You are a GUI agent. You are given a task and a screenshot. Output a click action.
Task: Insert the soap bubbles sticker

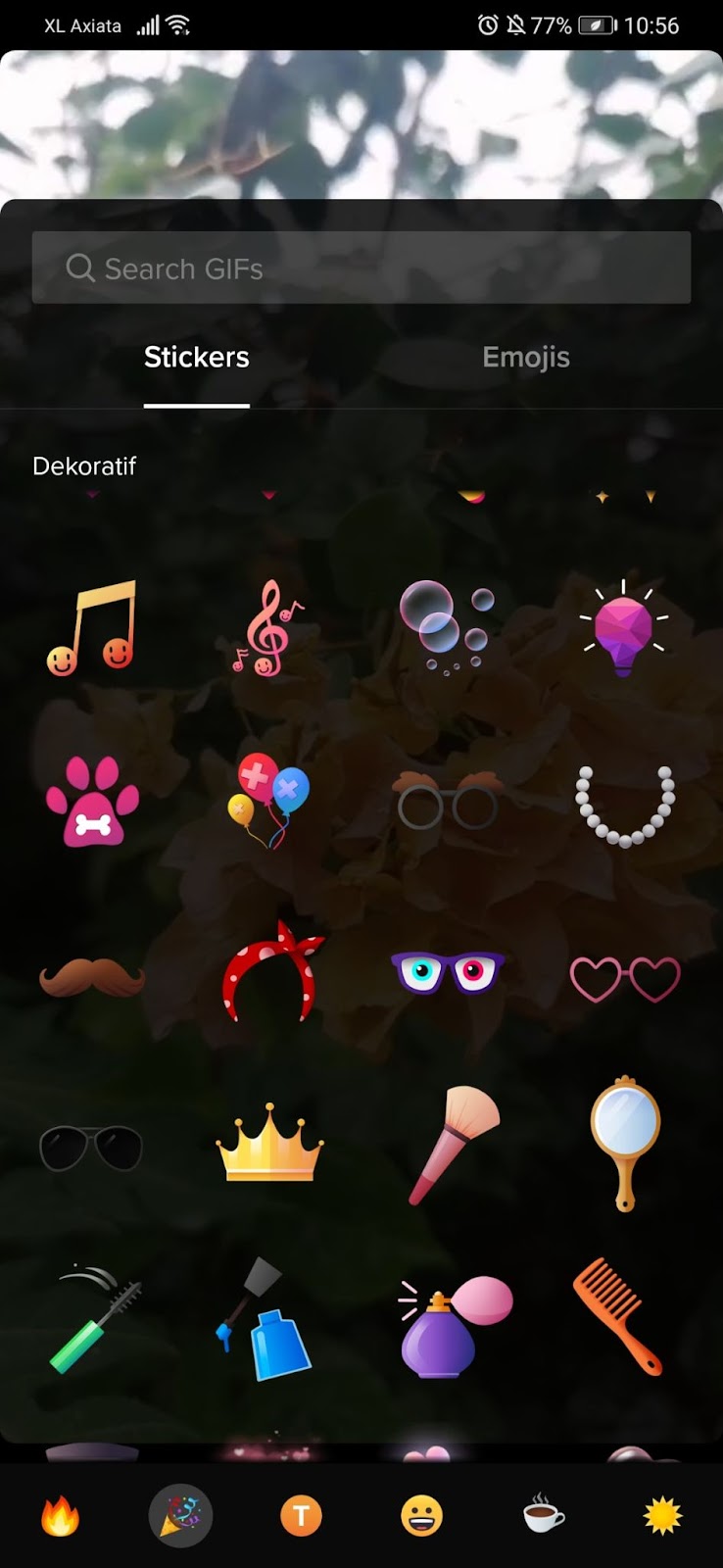[x=446, y=627]
